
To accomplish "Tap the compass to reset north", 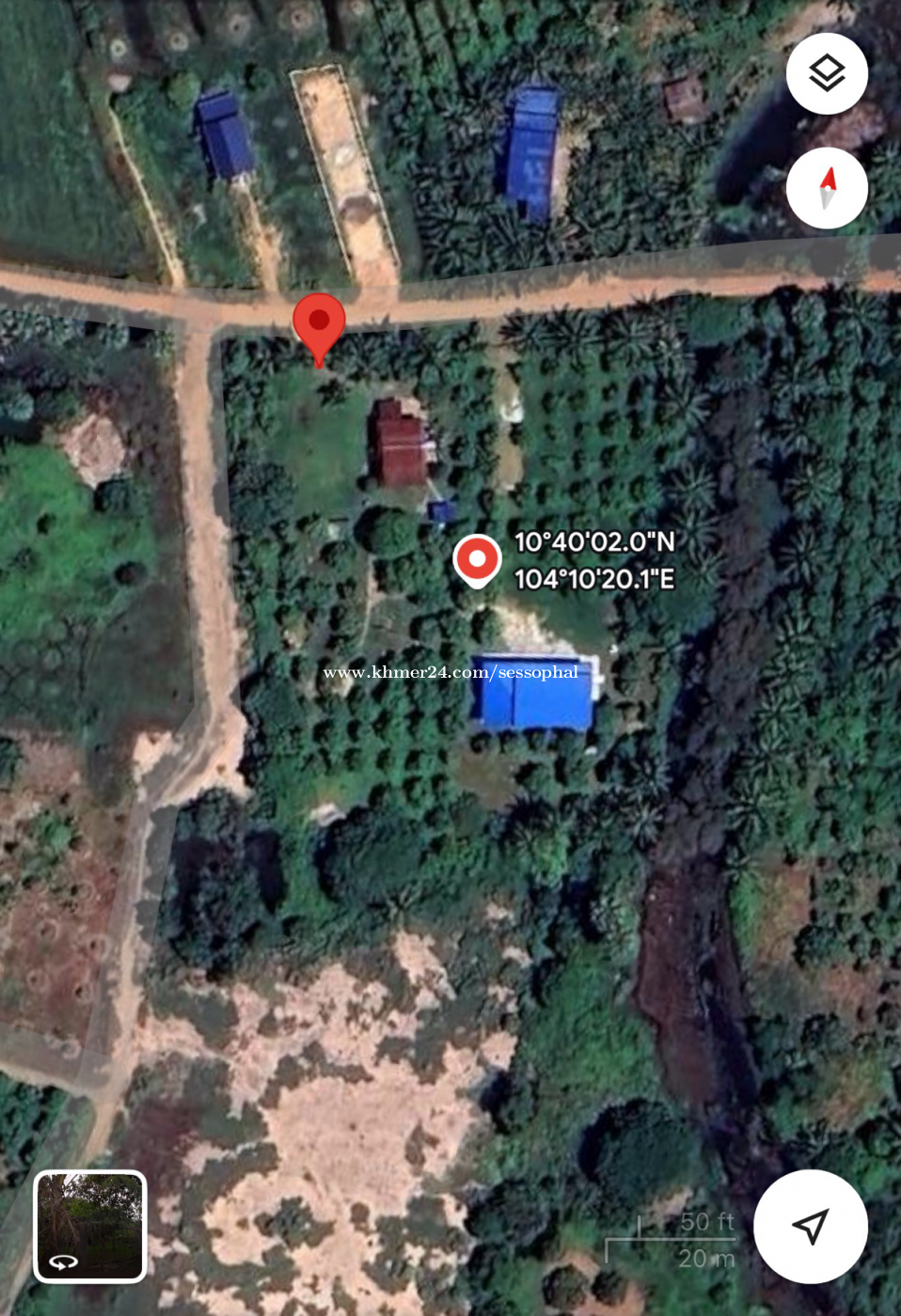I will 827,188.
